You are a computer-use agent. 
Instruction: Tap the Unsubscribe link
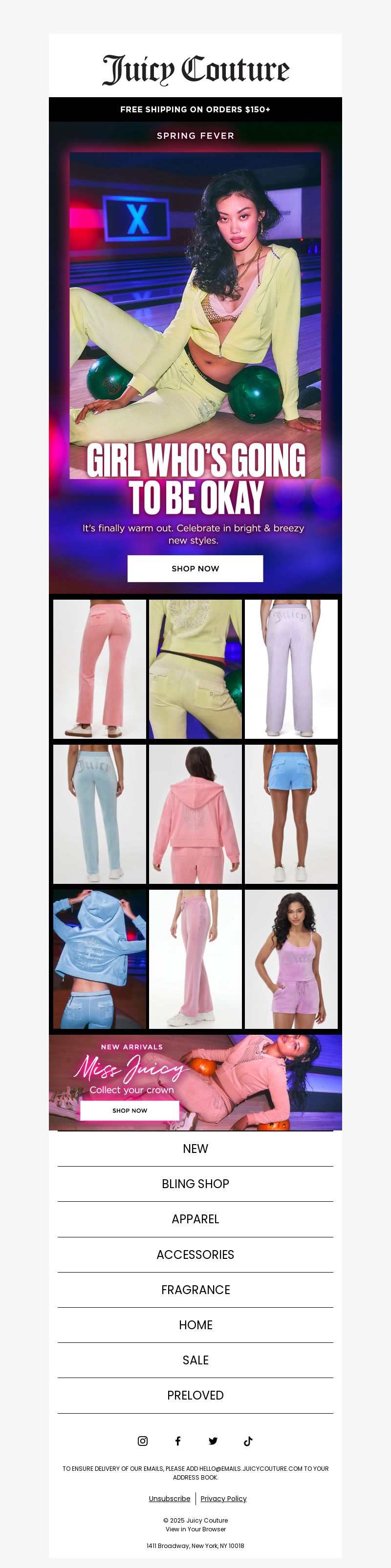[169, 1499]
